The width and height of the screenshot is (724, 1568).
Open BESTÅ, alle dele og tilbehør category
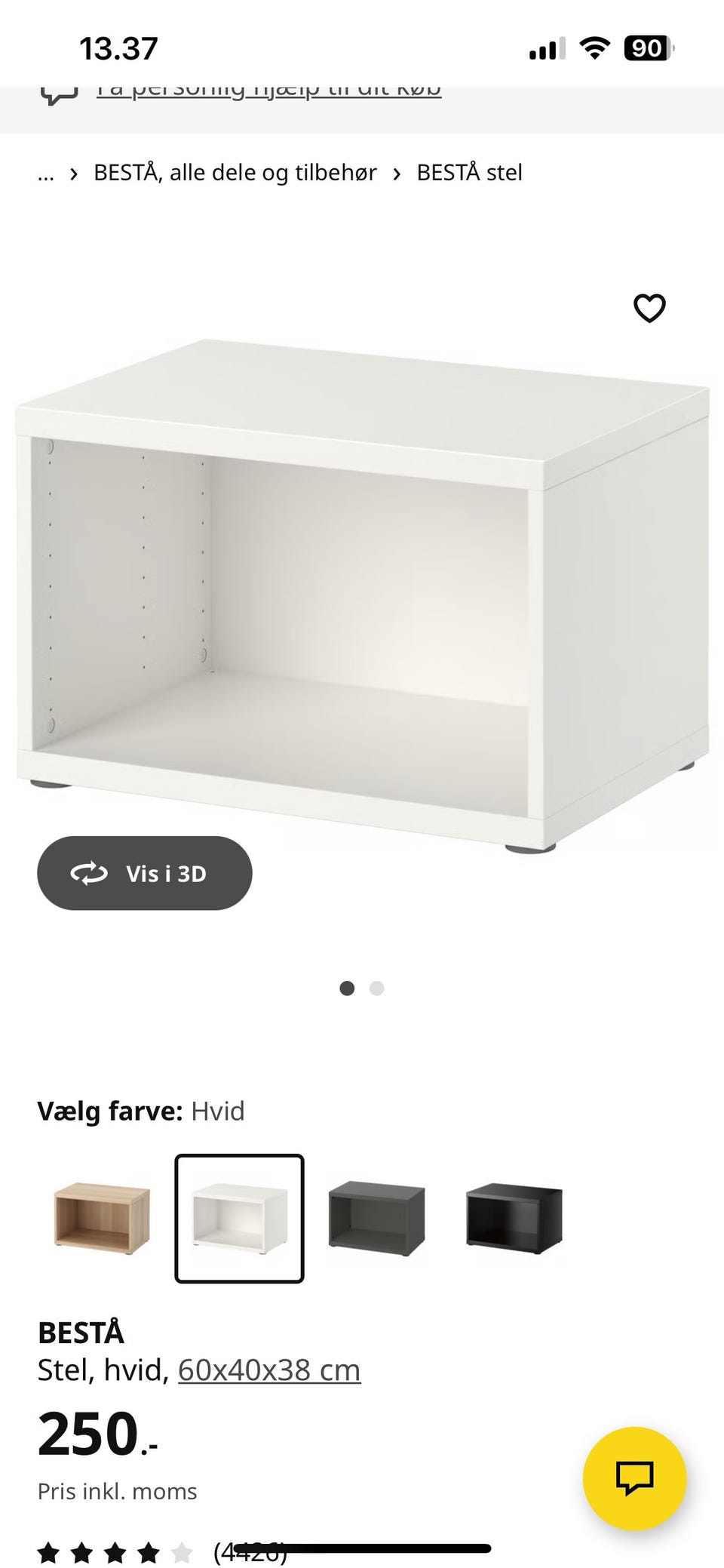click(235, 172)
